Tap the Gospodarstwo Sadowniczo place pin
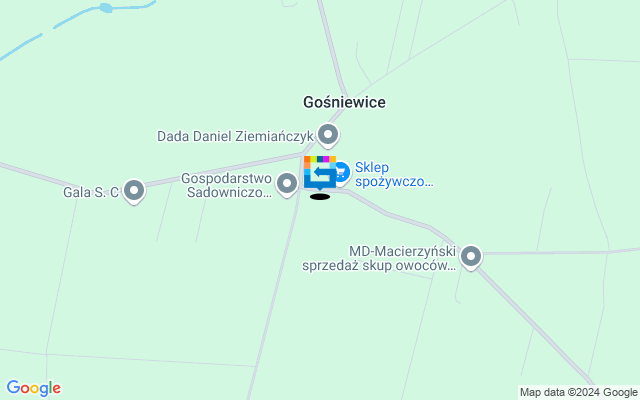Viewport: 640px width, 400px height. 287,182
